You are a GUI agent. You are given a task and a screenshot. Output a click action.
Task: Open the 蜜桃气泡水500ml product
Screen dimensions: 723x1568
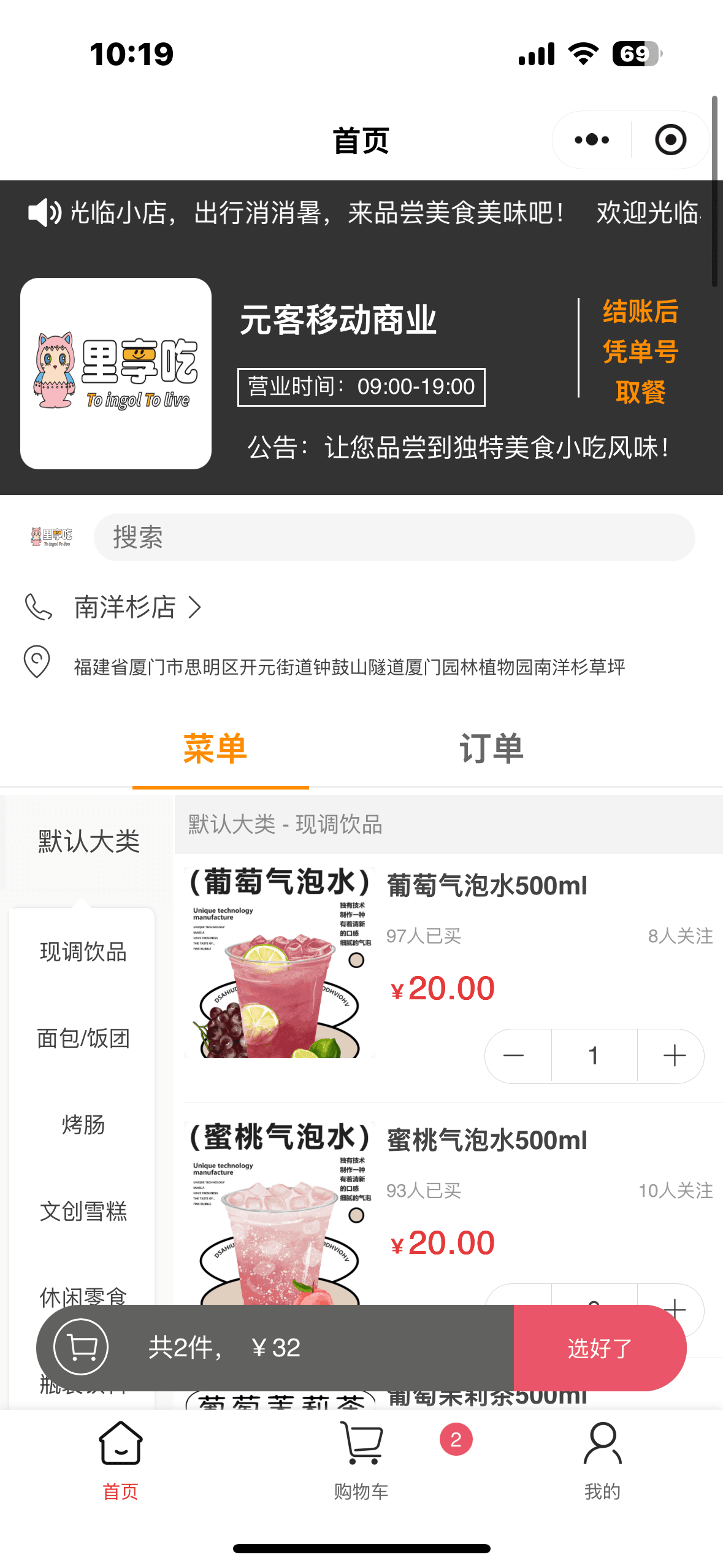(487, 1140)
